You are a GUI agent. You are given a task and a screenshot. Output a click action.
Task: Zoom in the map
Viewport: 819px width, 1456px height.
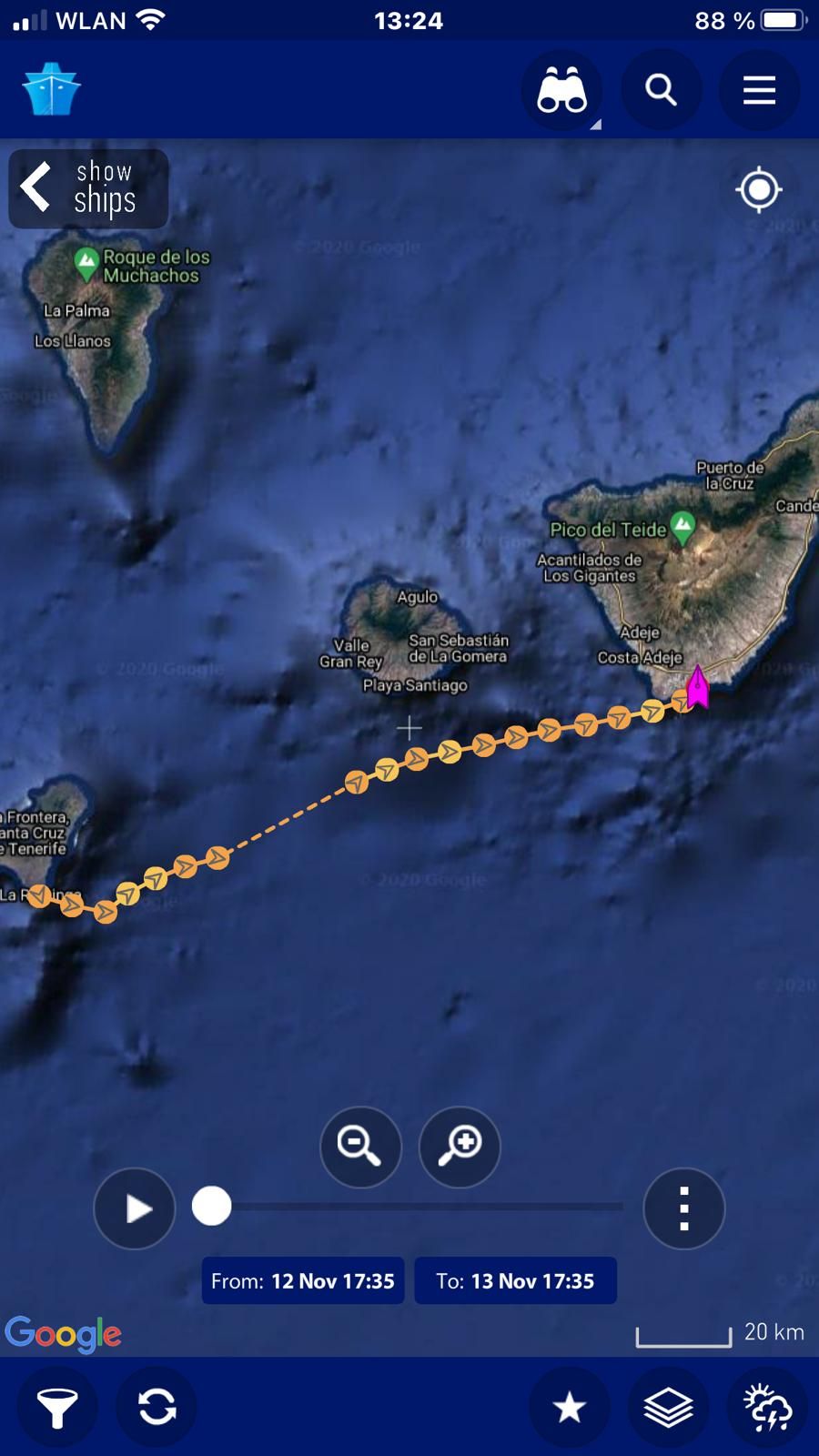pyautogui.click(x=460, y=1147)
